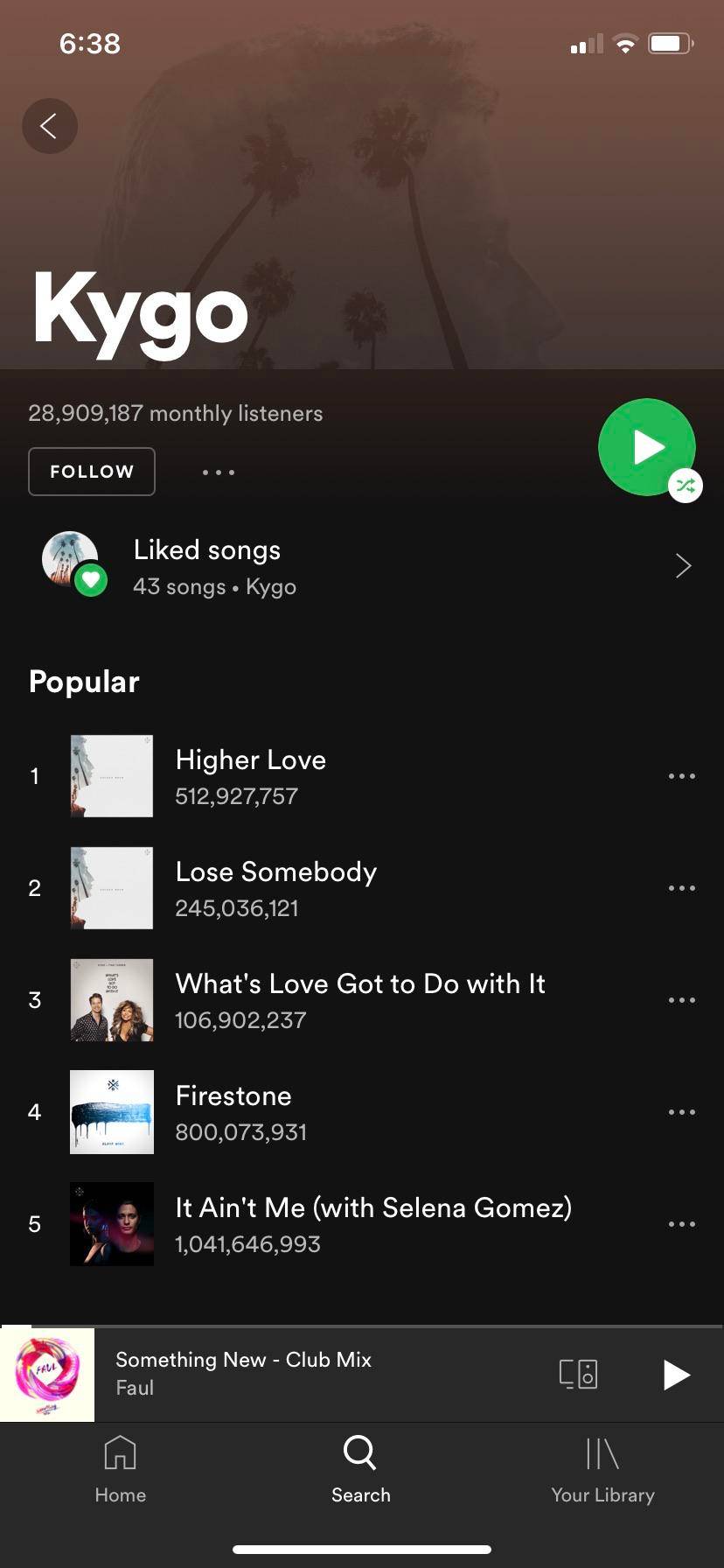Viewport: 724px width, 1568px height.
Task: Open options menu for Higher Love
Action: pos(681,775)
